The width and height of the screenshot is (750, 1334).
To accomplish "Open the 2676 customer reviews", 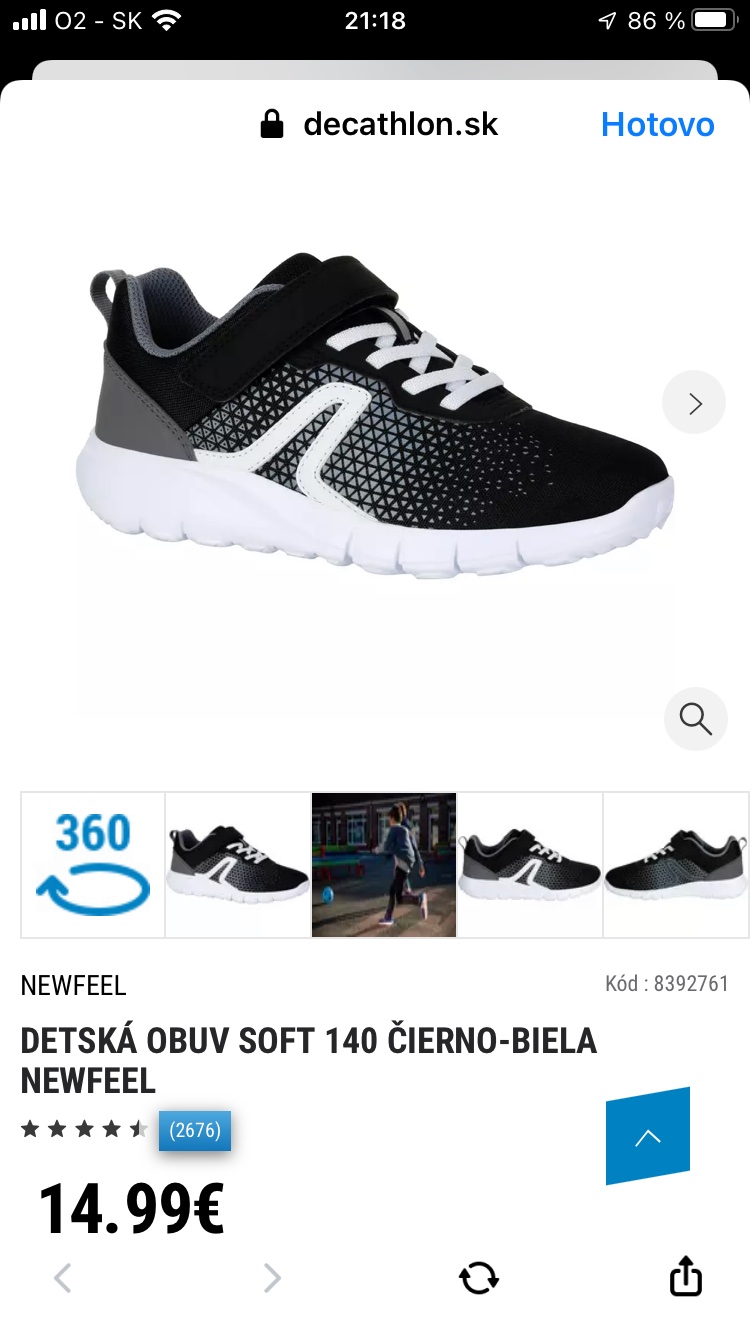I will click(x=195, y=1131).
